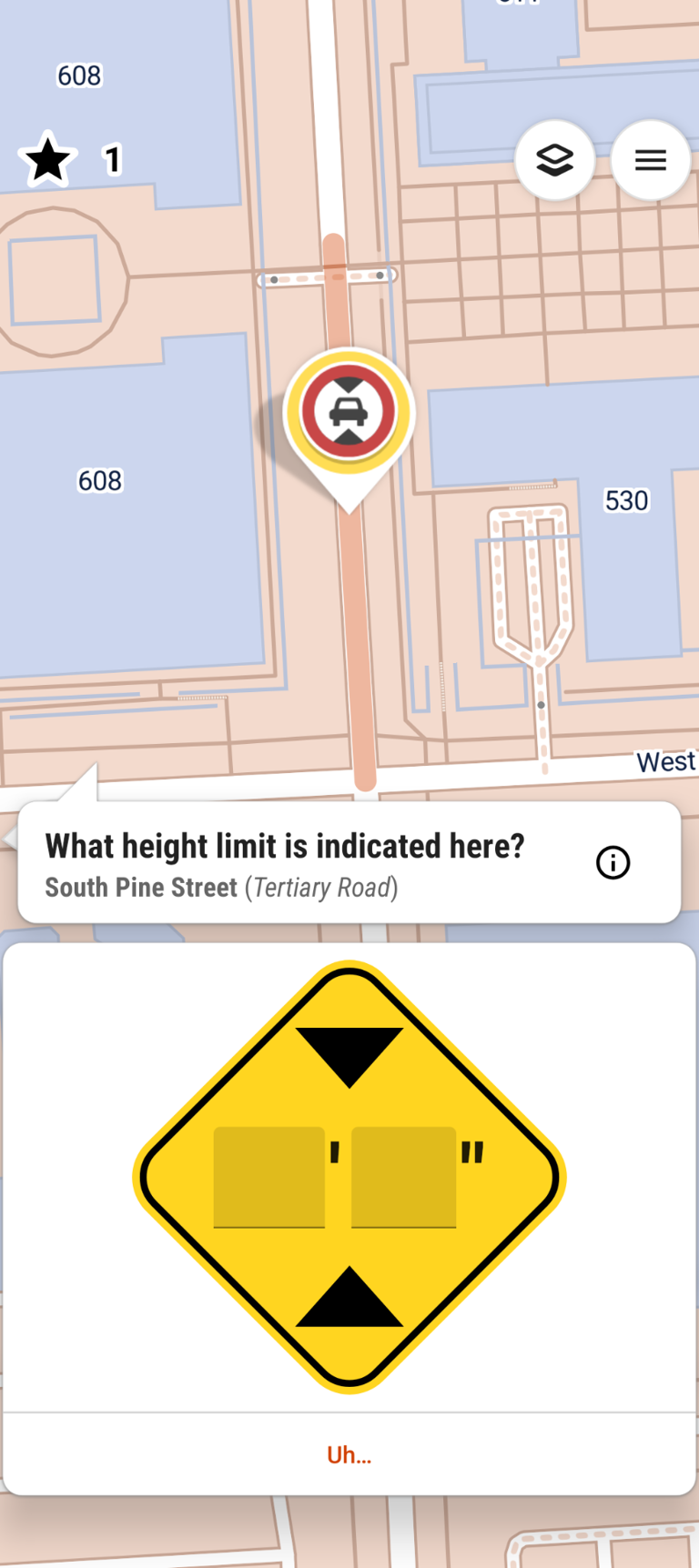Image resolution: width=699 pixels, height=1568 pixels.
Task: Tap the "Uh..." other answers button
Action: click(349, 1454)
